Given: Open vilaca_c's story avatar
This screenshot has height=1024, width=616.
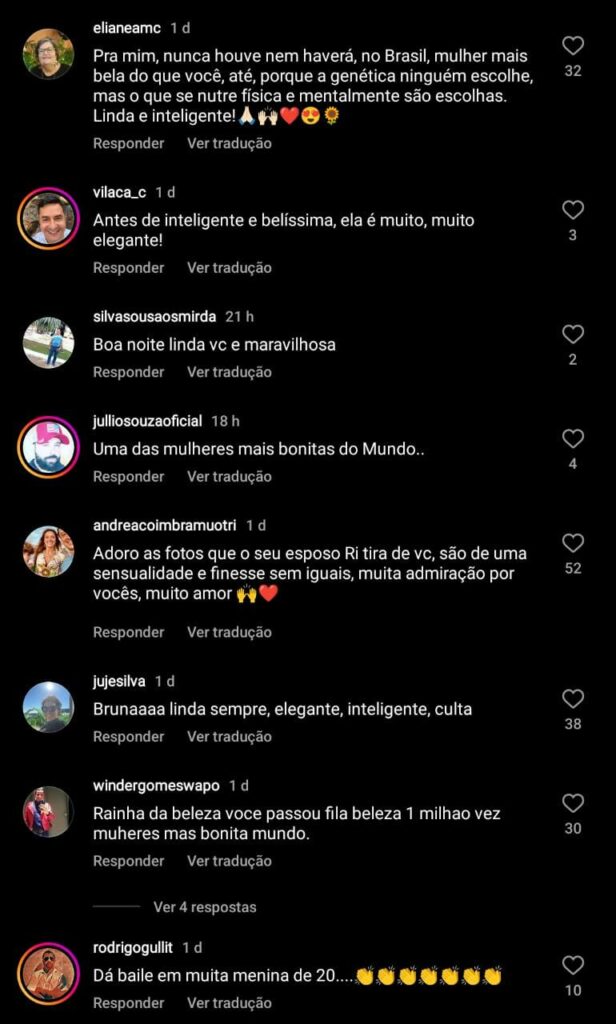Looking at the screenshot, I should click(x=48, y=218).
